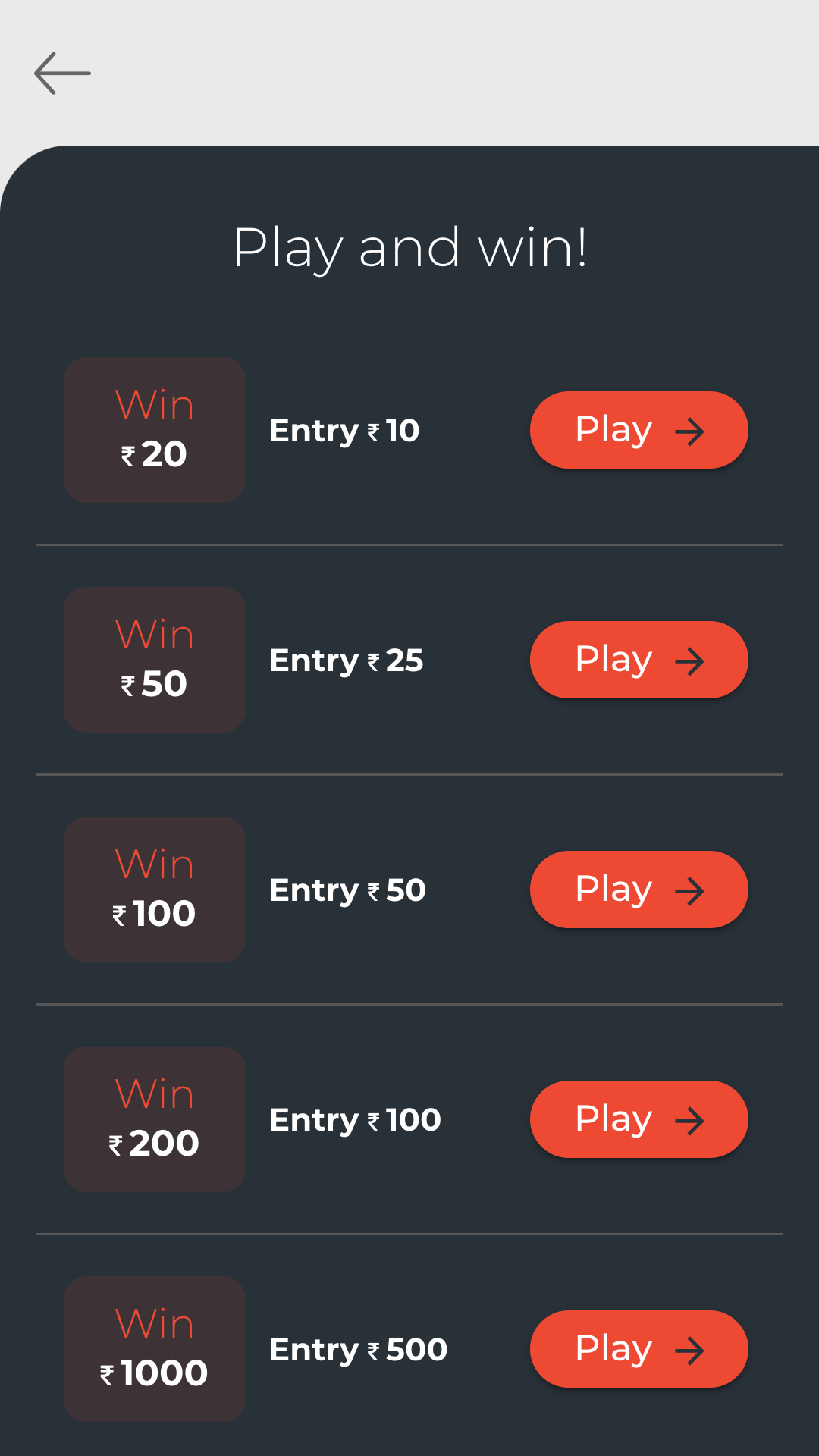The height and width of the screenshot is (1456, 819).
Task: Tap Play for the Entry ₹500 contest
Action: click(x=639, y=1349)
